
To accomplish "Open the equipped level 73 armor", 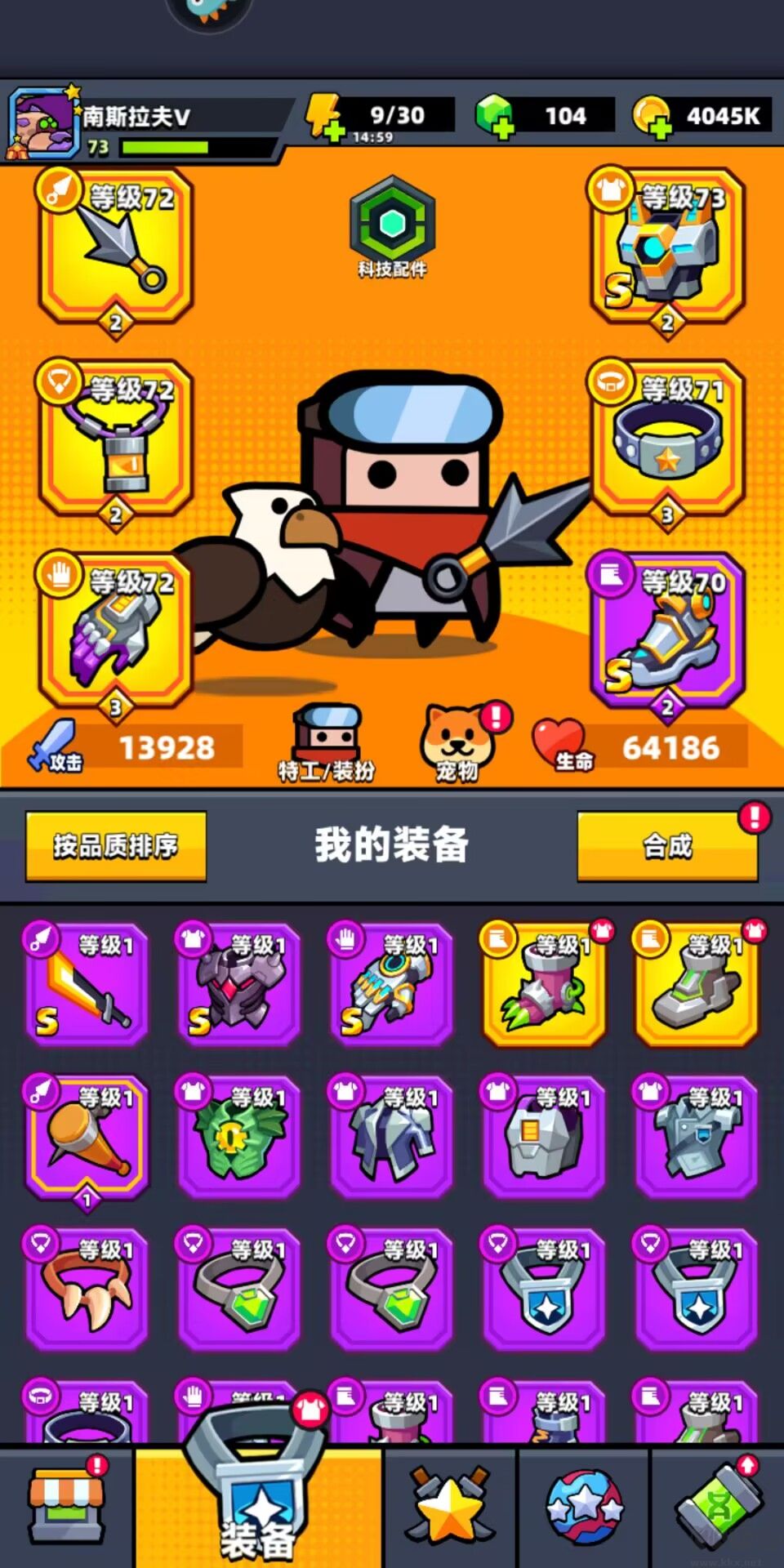I will [x=667, y=247].
